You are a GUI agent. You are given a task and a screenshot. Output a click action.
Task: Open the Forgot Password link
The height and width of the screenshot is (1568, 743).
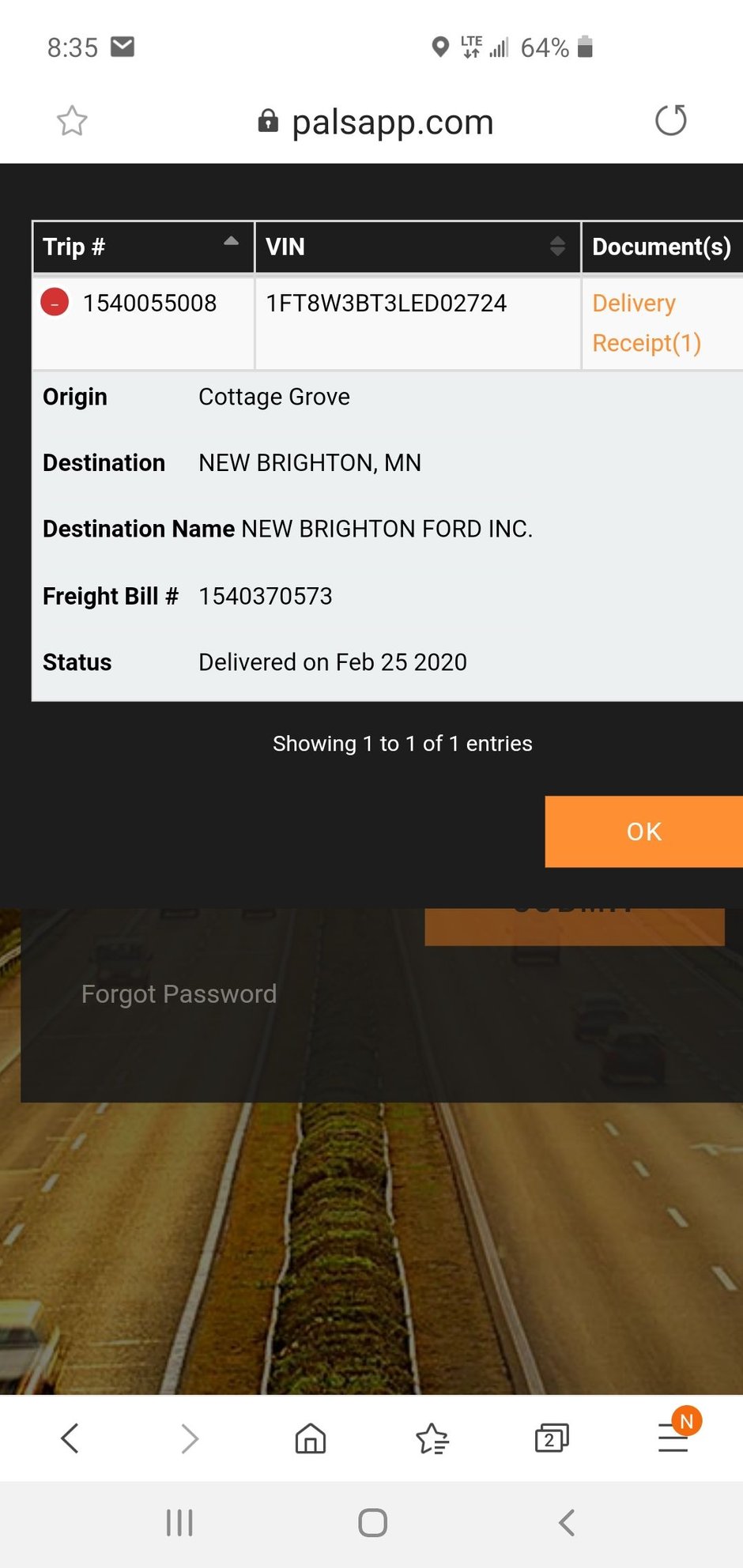point(179,993)
